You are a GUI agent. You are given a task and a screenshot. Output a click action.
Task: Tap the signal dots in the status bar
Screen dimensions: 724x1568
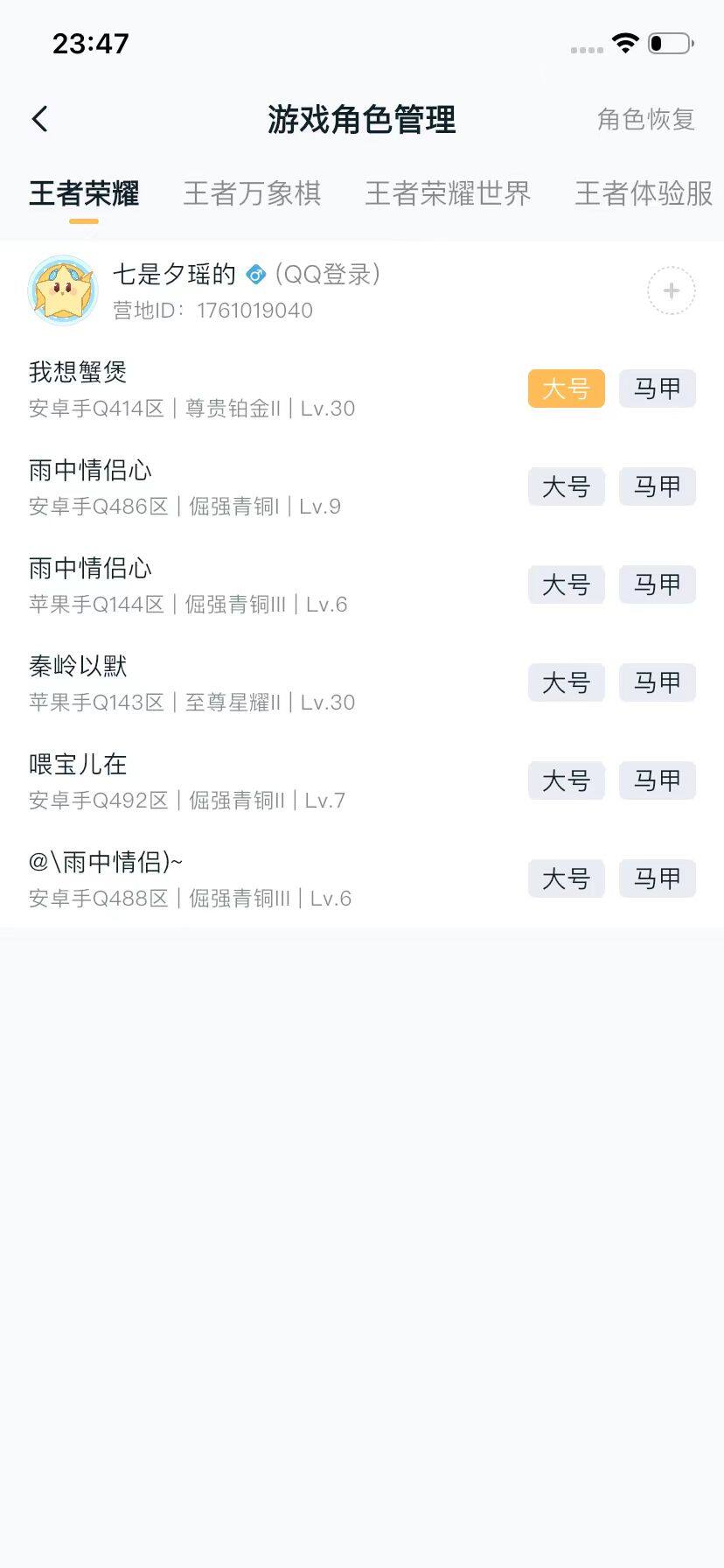[584, 50]
